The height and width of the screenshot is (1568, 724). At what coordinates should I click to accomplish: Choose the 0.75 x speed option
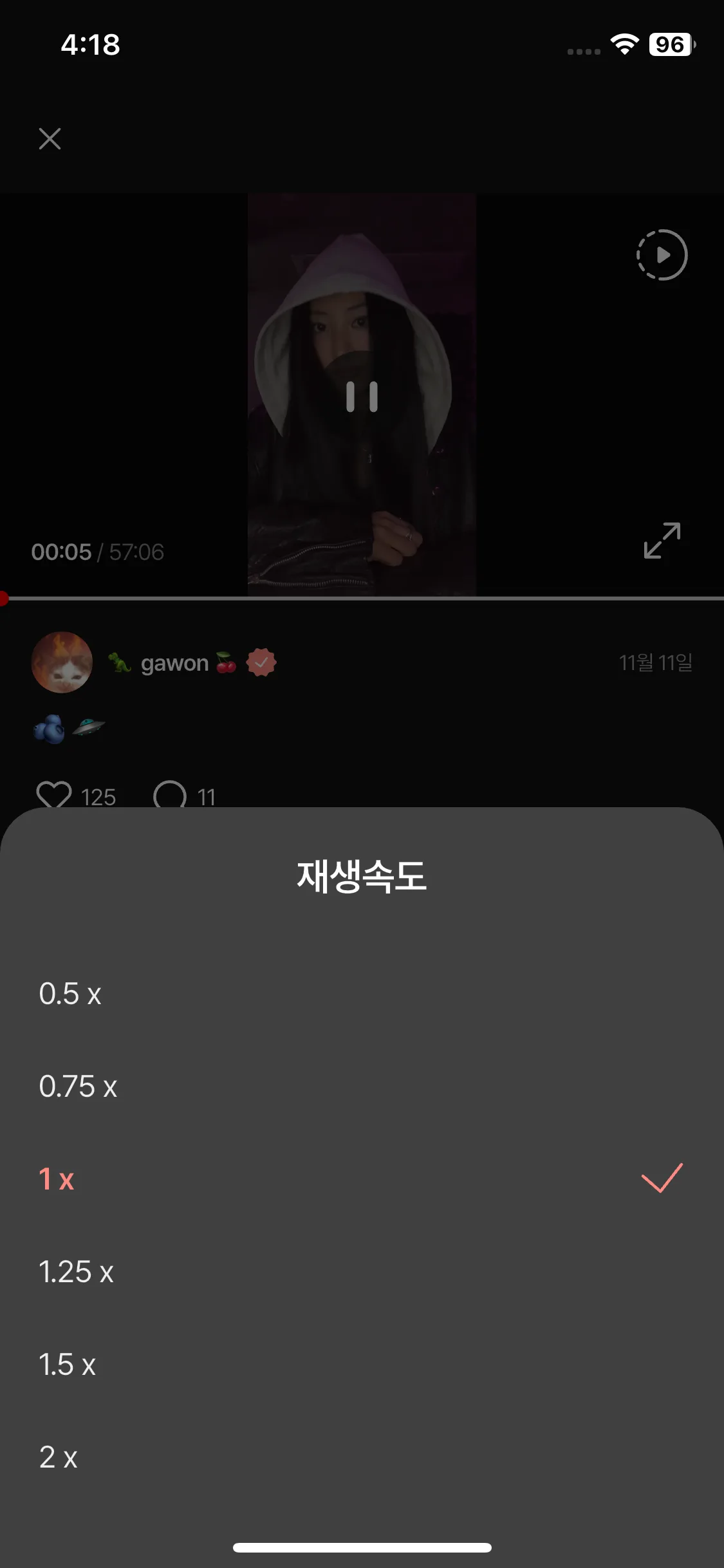tap(79, 1087)
